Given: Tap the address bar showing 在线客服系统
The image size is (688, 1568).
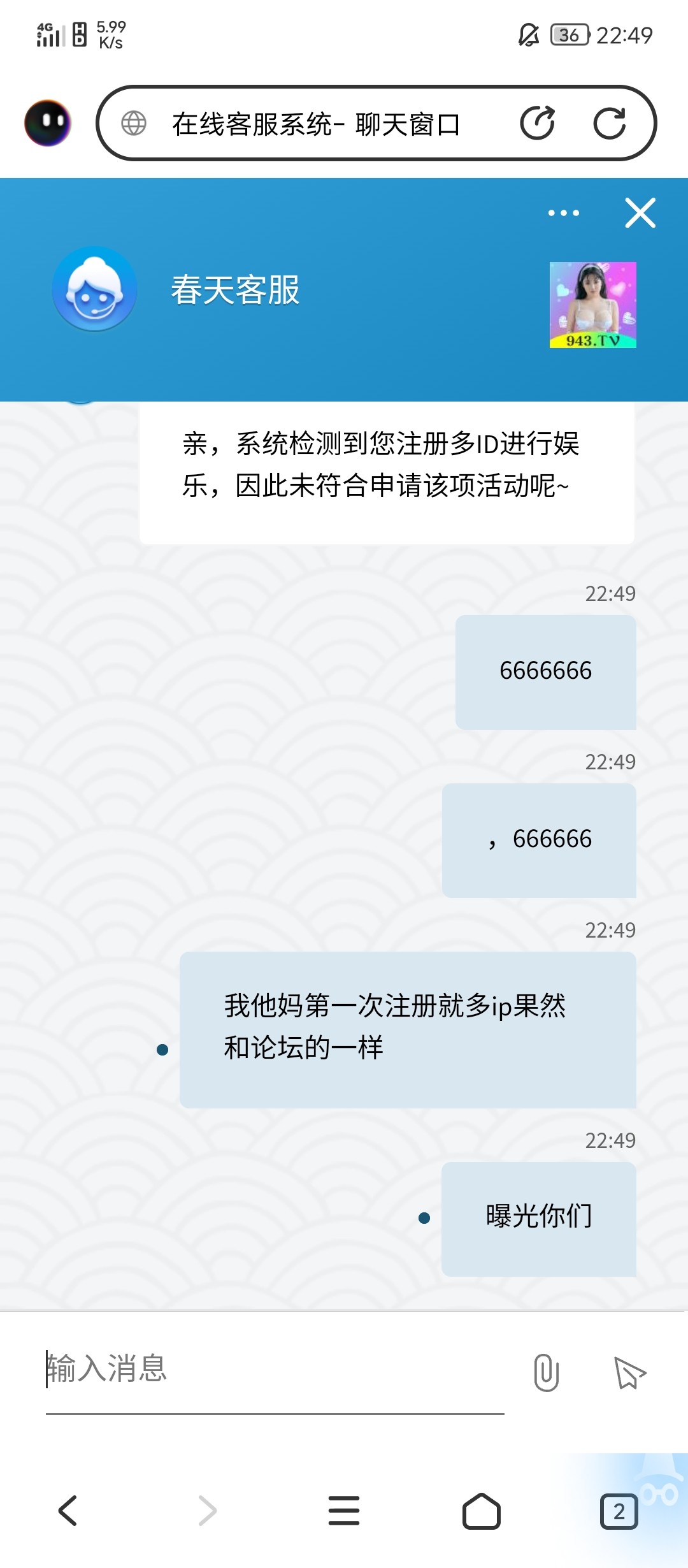Looking at the screenshot, I should (x=315, y=124).
